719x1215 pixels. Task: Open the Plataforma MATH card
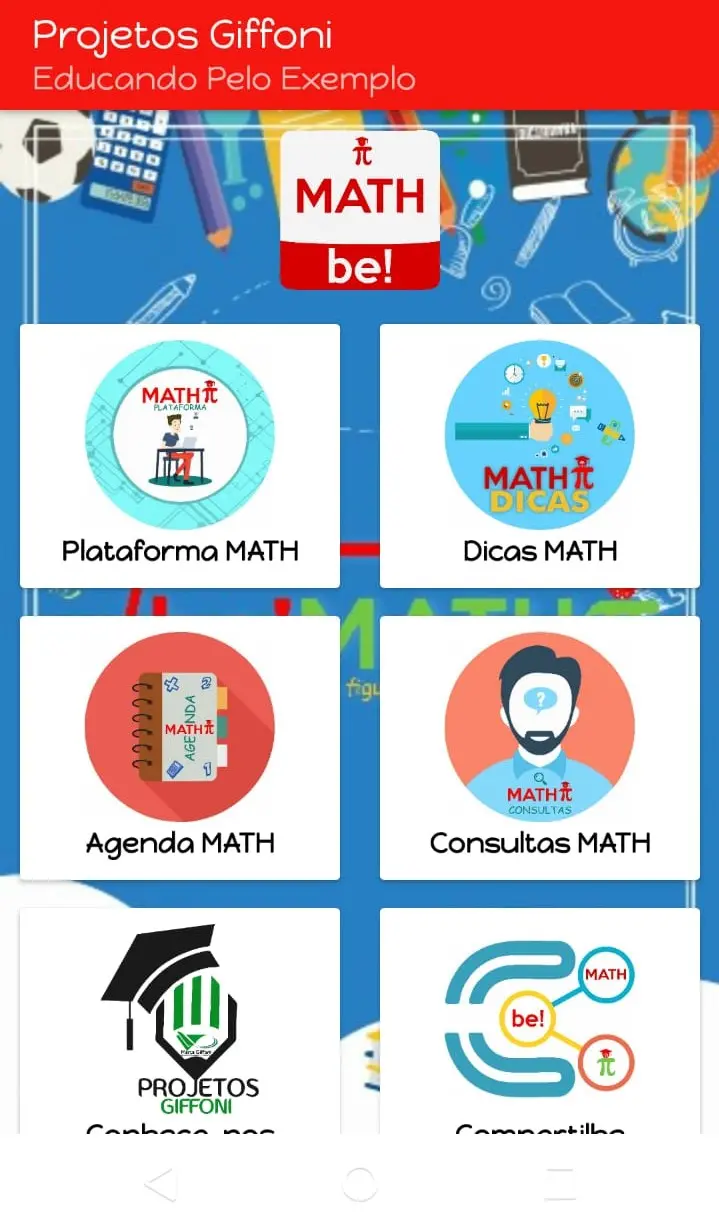coord(180,455)
